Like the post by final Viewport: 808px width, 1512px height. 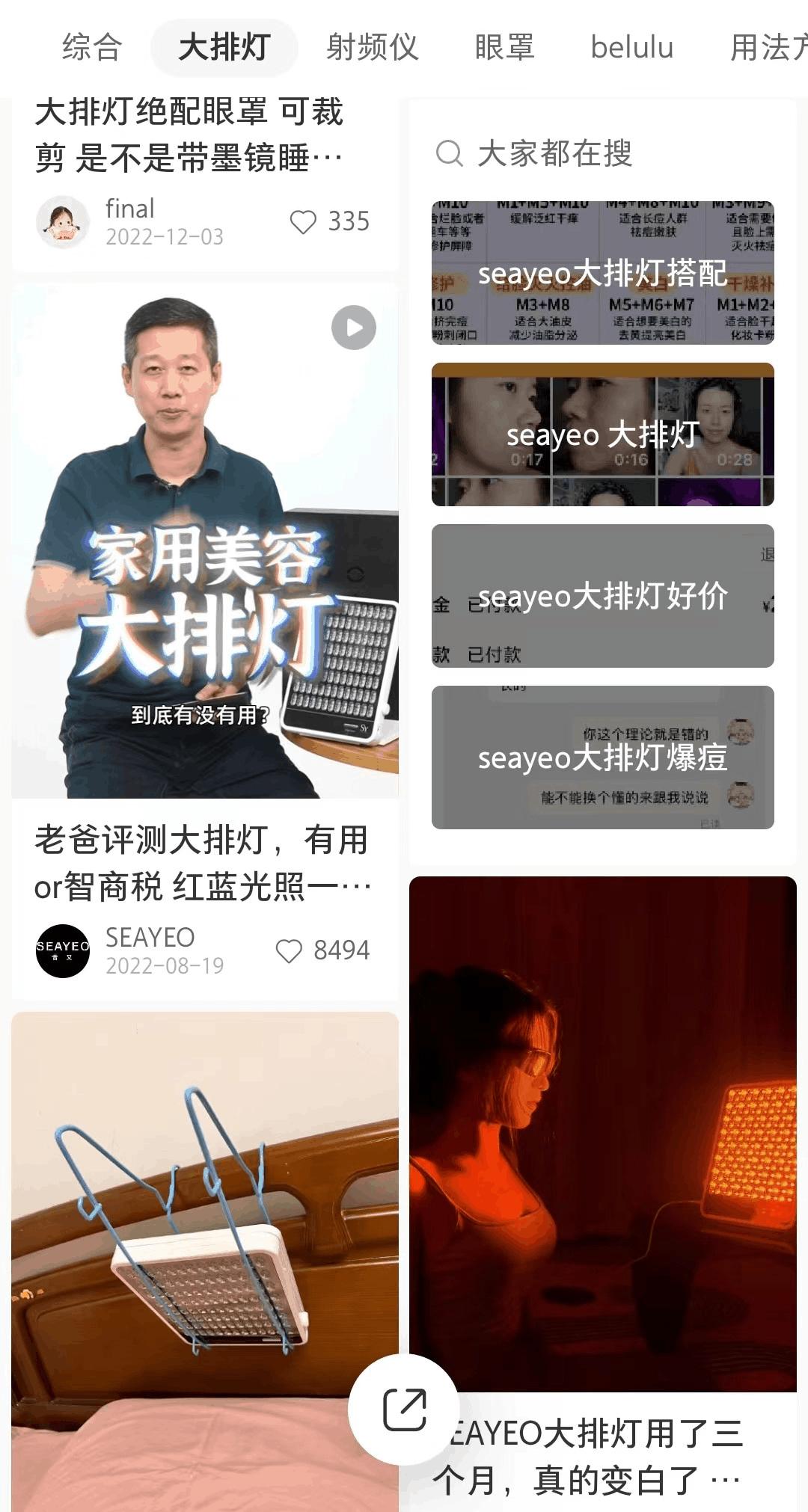click(x=305, y=221)
